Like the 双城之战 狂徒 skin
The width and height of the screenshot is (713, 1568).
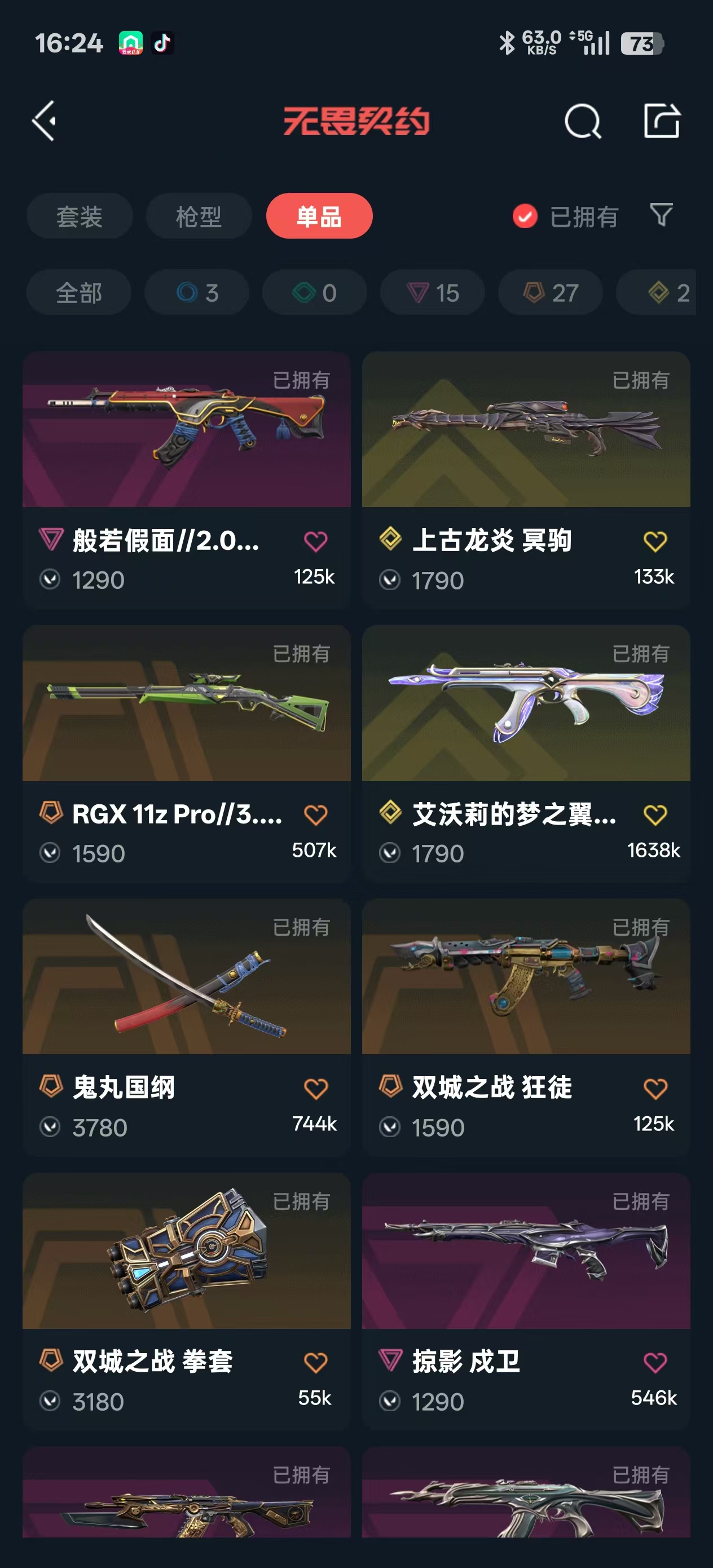655,1089
